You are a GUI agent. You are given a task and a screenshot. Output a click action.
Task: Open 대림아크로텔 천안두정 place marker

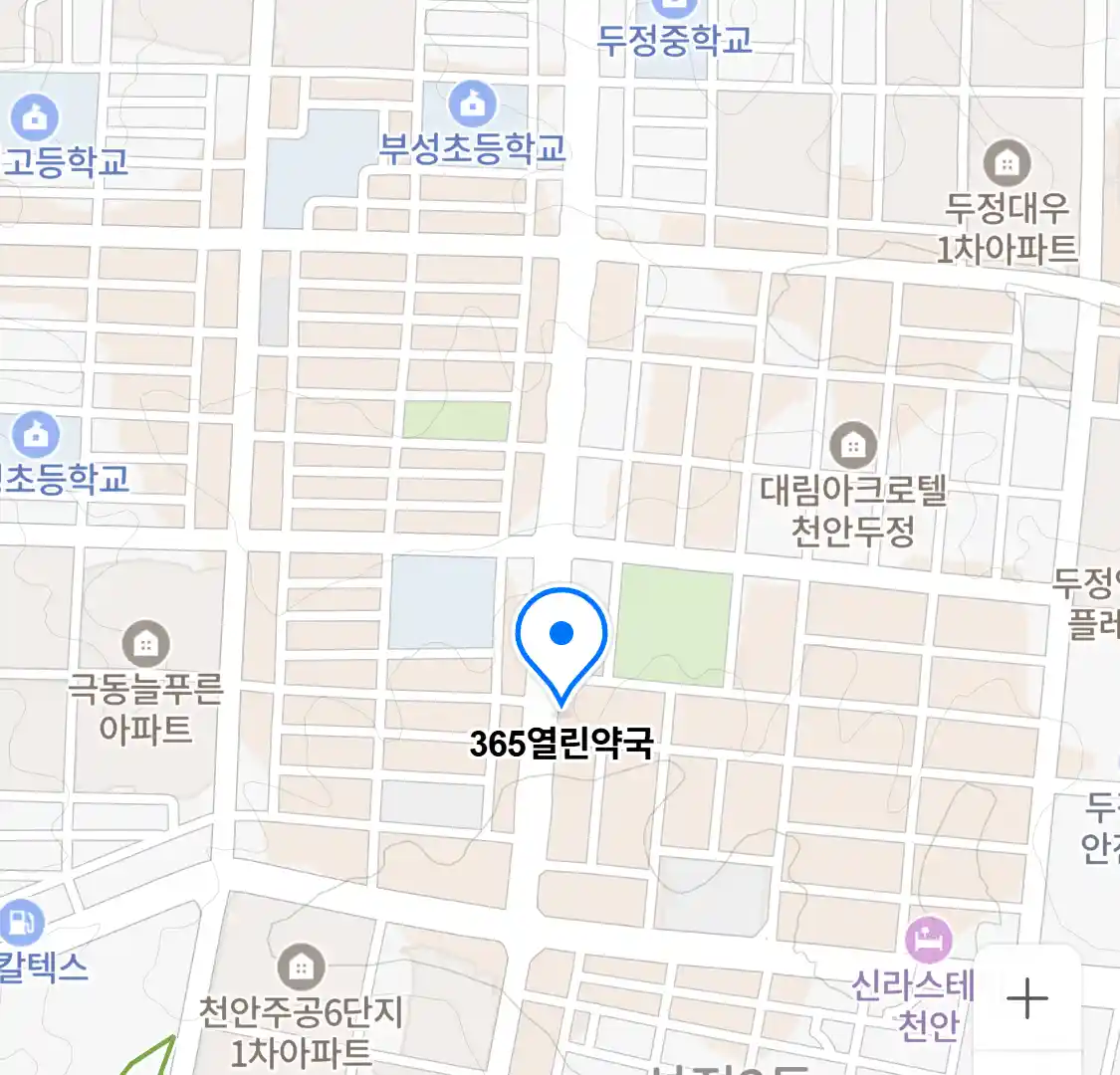852,445
